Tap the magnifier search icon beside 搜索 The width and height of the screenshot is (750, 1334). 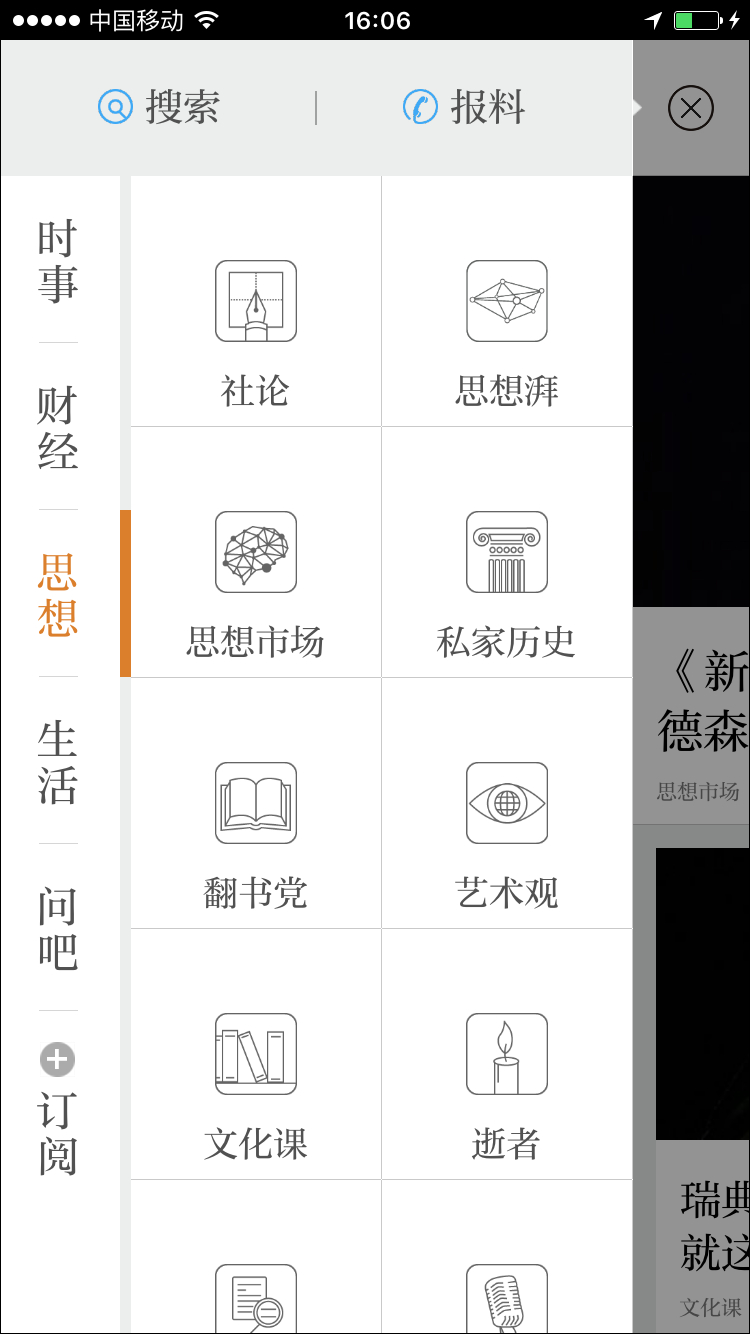114,108
